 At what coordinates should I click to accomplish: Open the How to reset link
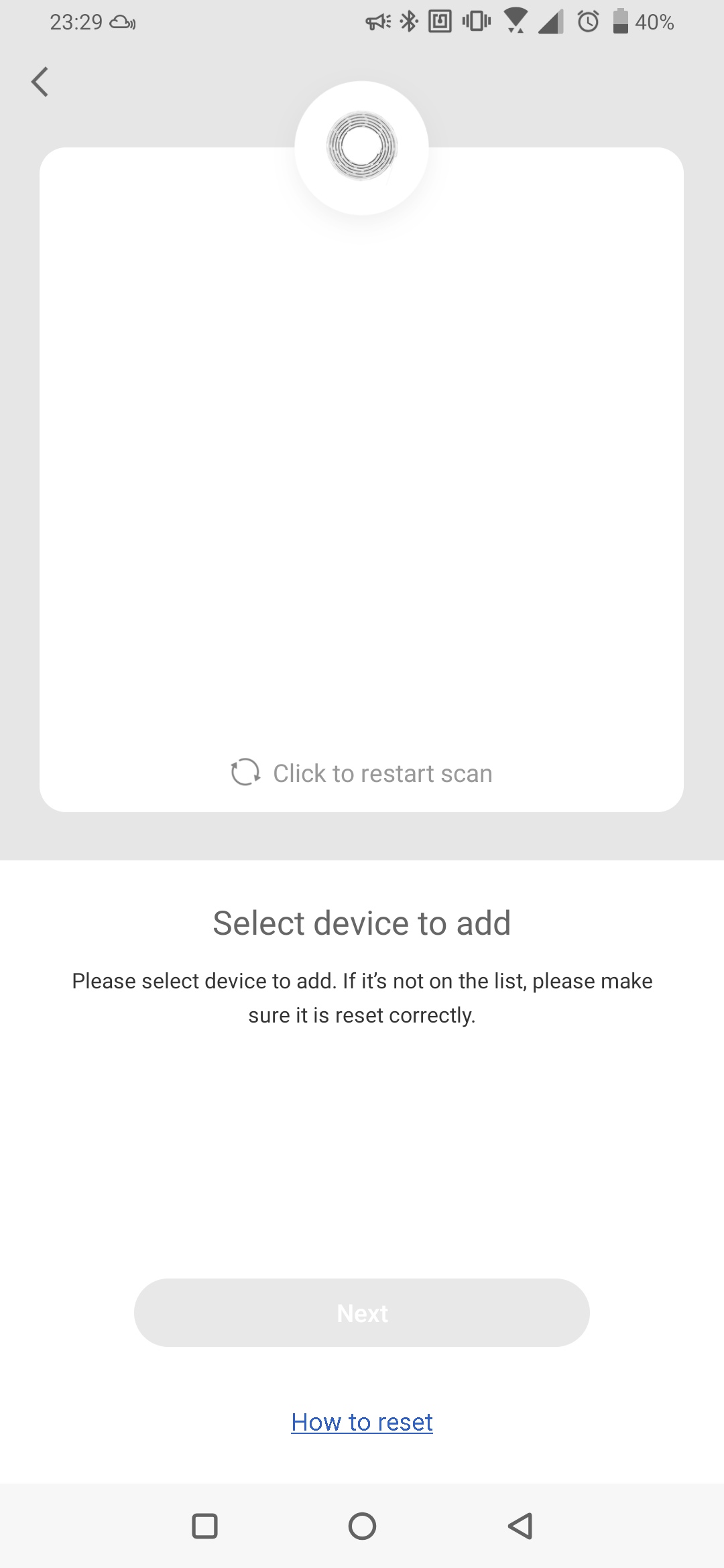tap(362, 1421)
